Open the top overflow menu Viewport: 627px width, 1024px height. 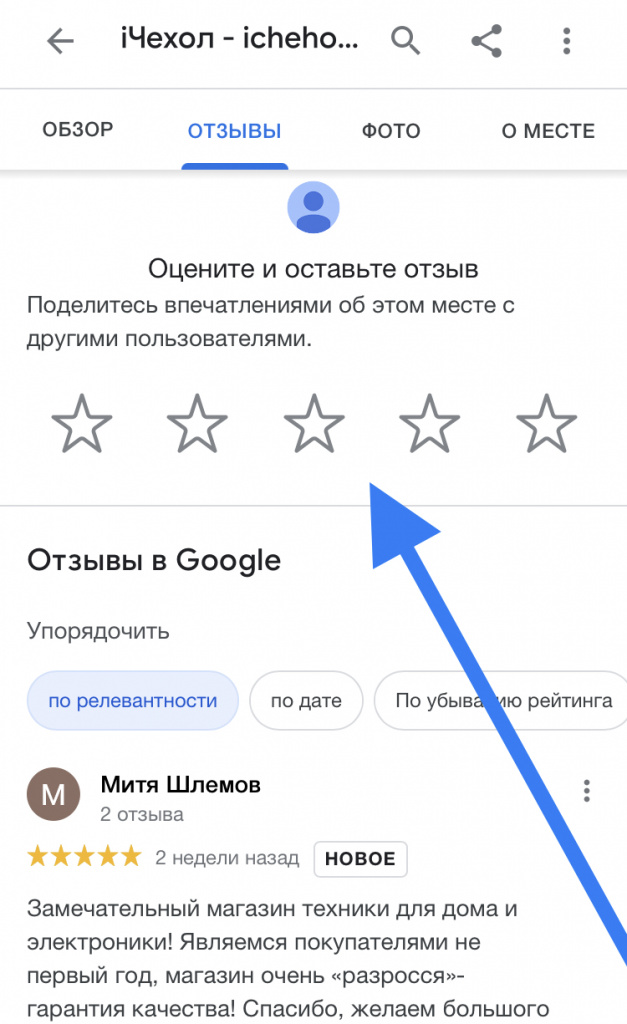[x=567, y=41]
